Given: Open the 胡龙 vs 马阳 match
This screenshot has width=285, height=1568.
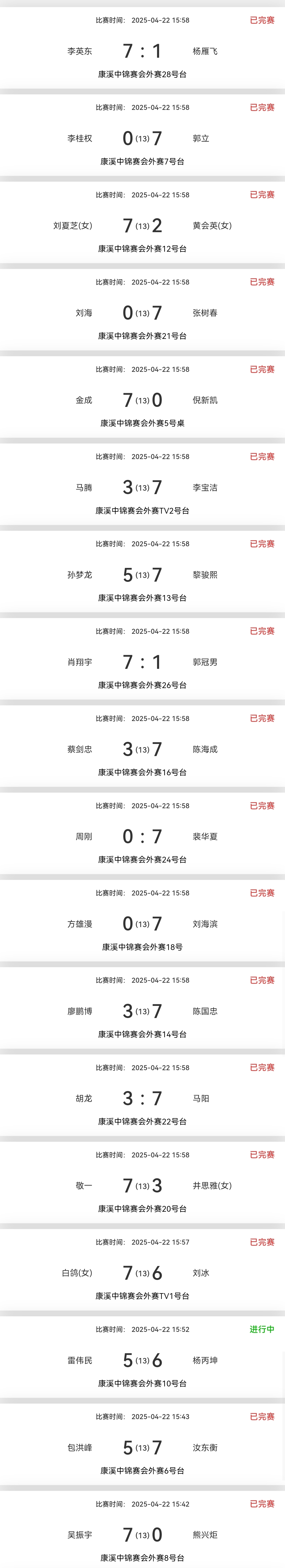Looking at the screenshot, I should point(142,1098).
